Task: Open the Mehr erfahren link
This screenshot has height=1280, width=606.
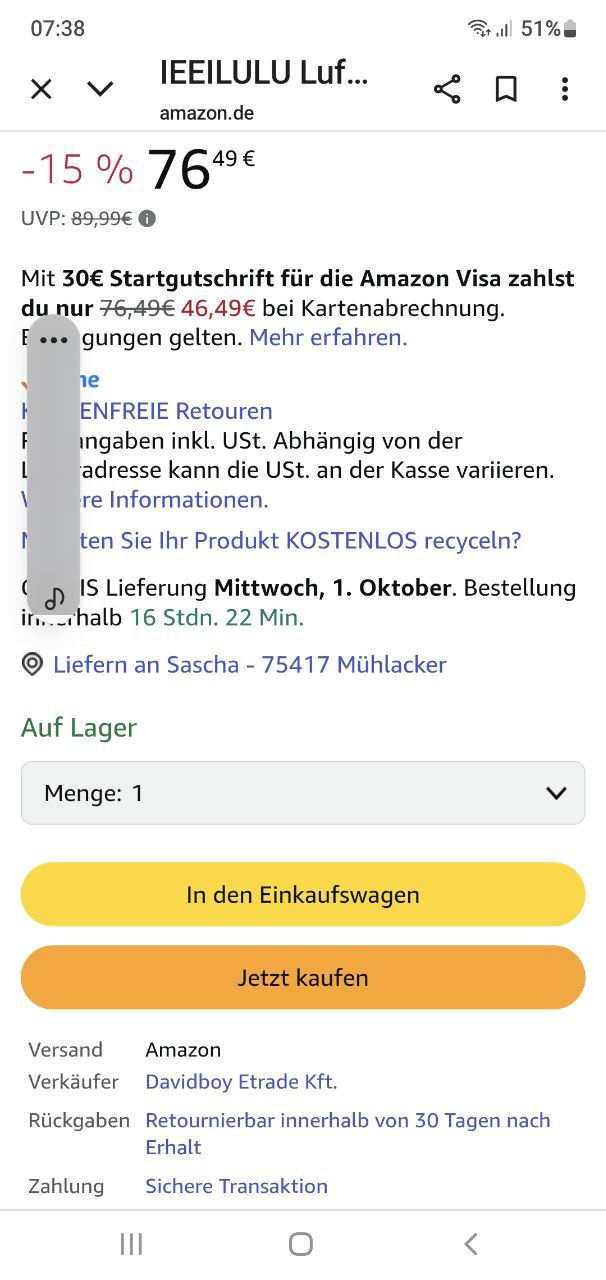Action: point(328,337)
